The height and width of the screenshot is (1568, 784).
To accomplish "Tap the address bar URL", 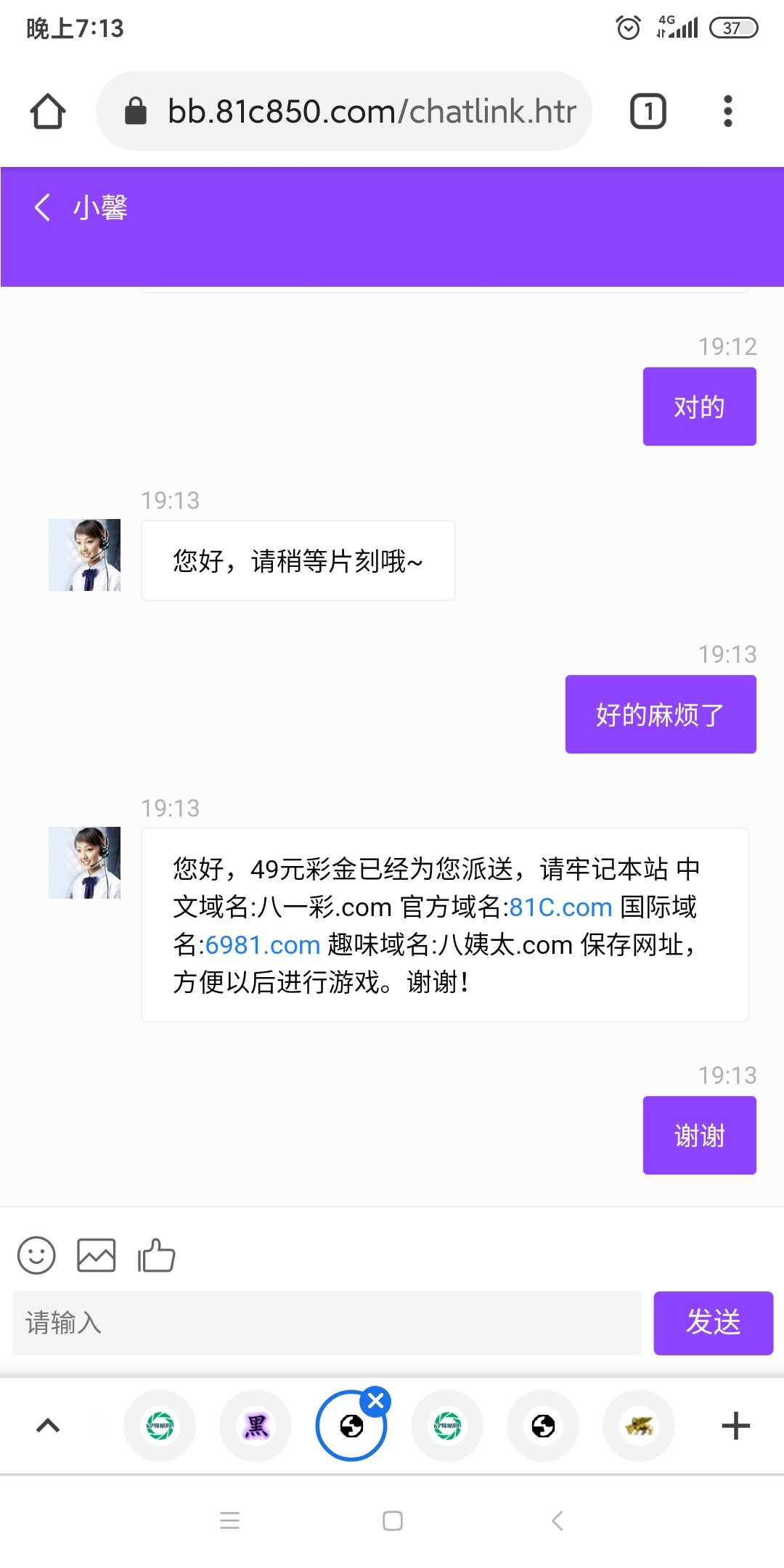I will tap(370, 110).
